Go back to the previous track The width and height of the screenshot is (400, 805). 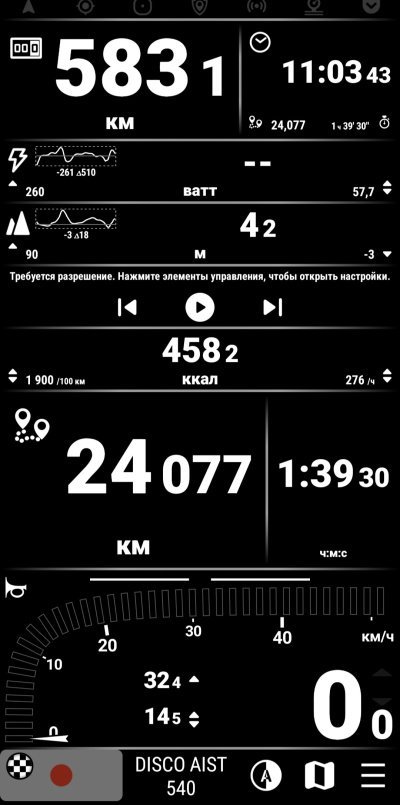[127, 307]
